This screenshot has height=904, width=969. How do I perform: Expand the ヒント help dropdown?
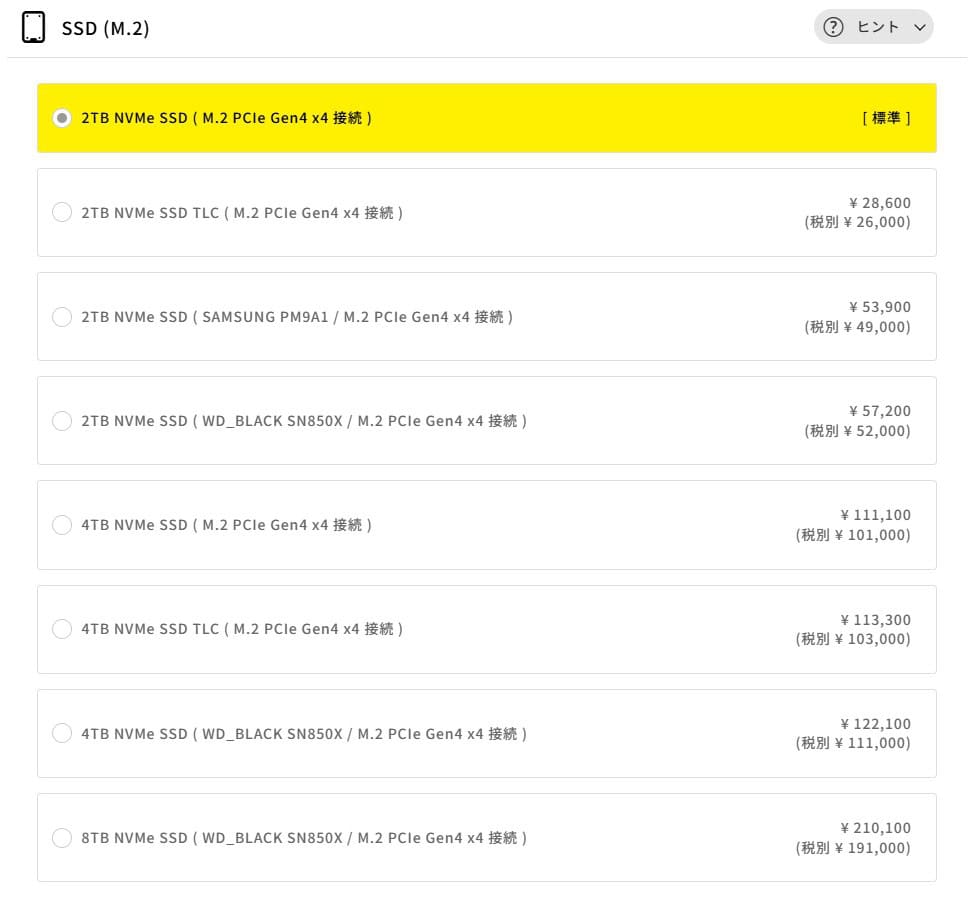[x=873, y=28]
